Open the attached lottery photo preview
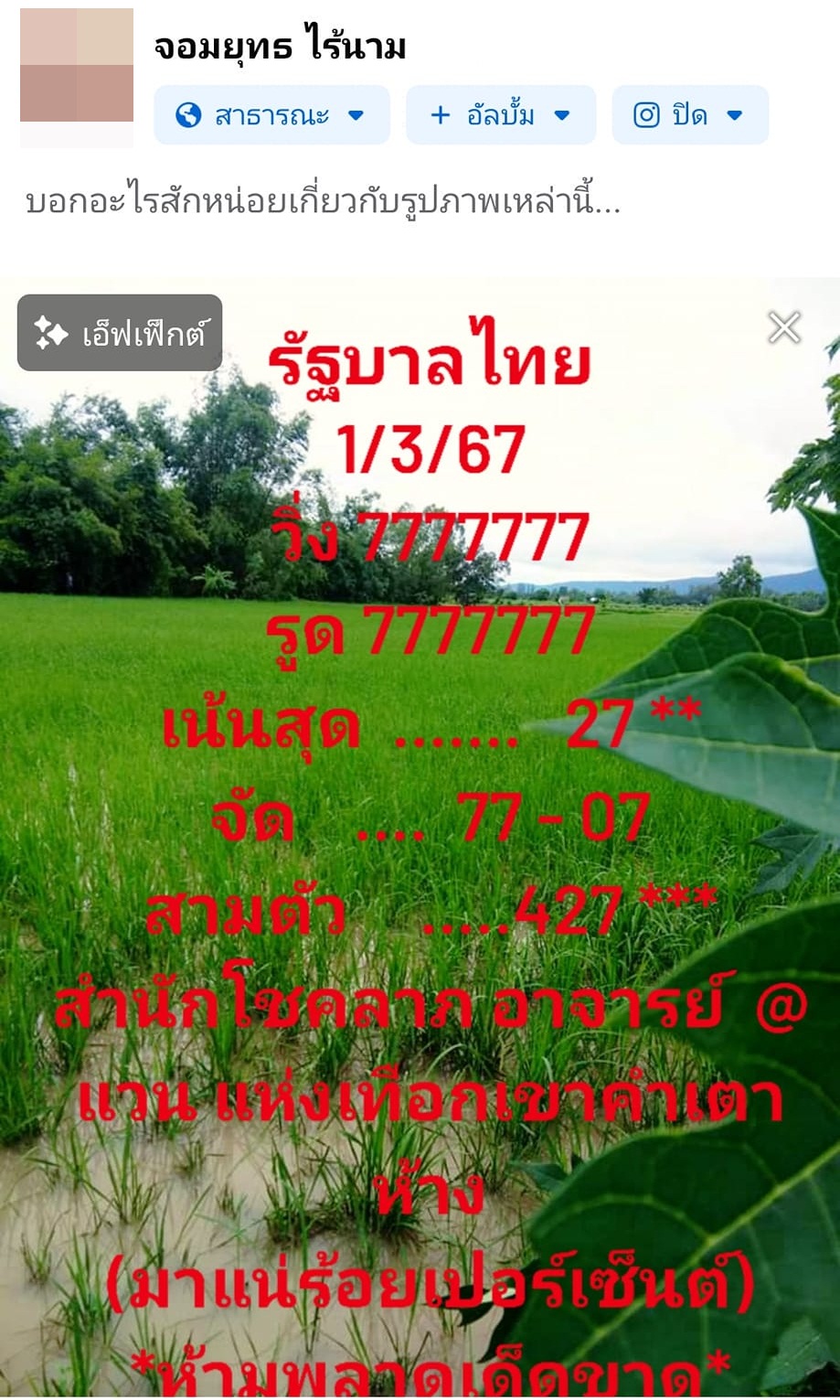Screen dimensions: 840x1400 click(x=420, y=837)
